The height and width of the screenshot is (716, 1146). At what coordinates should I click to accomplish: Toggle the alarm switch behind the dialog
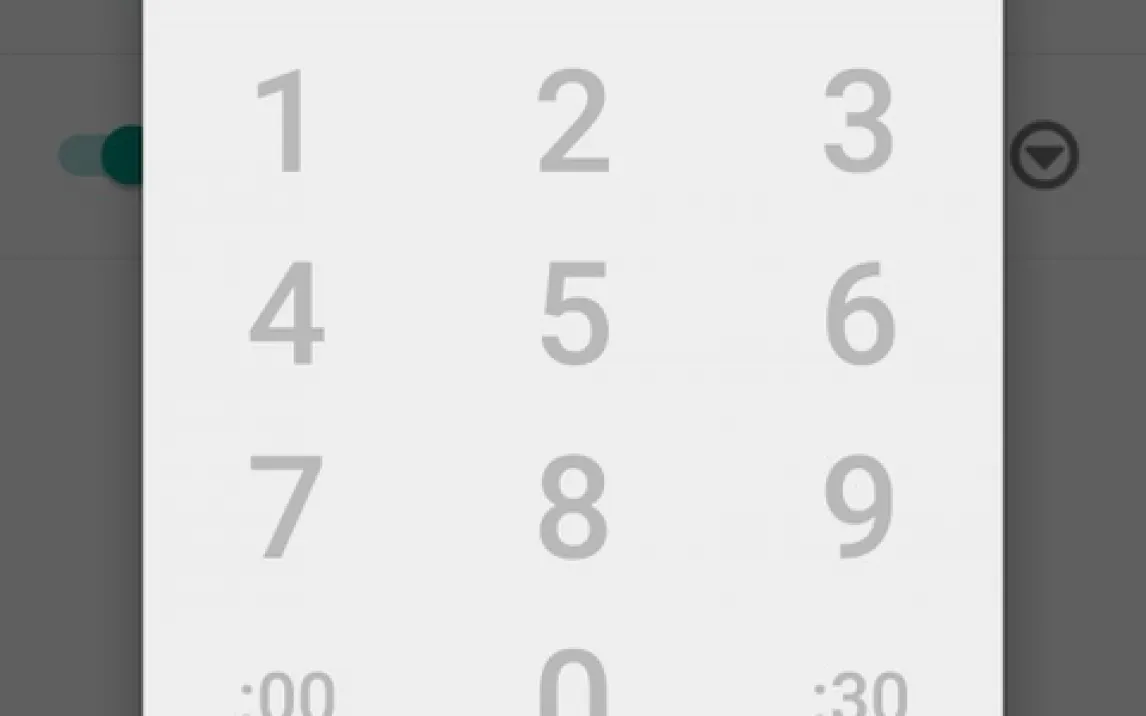click(101, 155)
